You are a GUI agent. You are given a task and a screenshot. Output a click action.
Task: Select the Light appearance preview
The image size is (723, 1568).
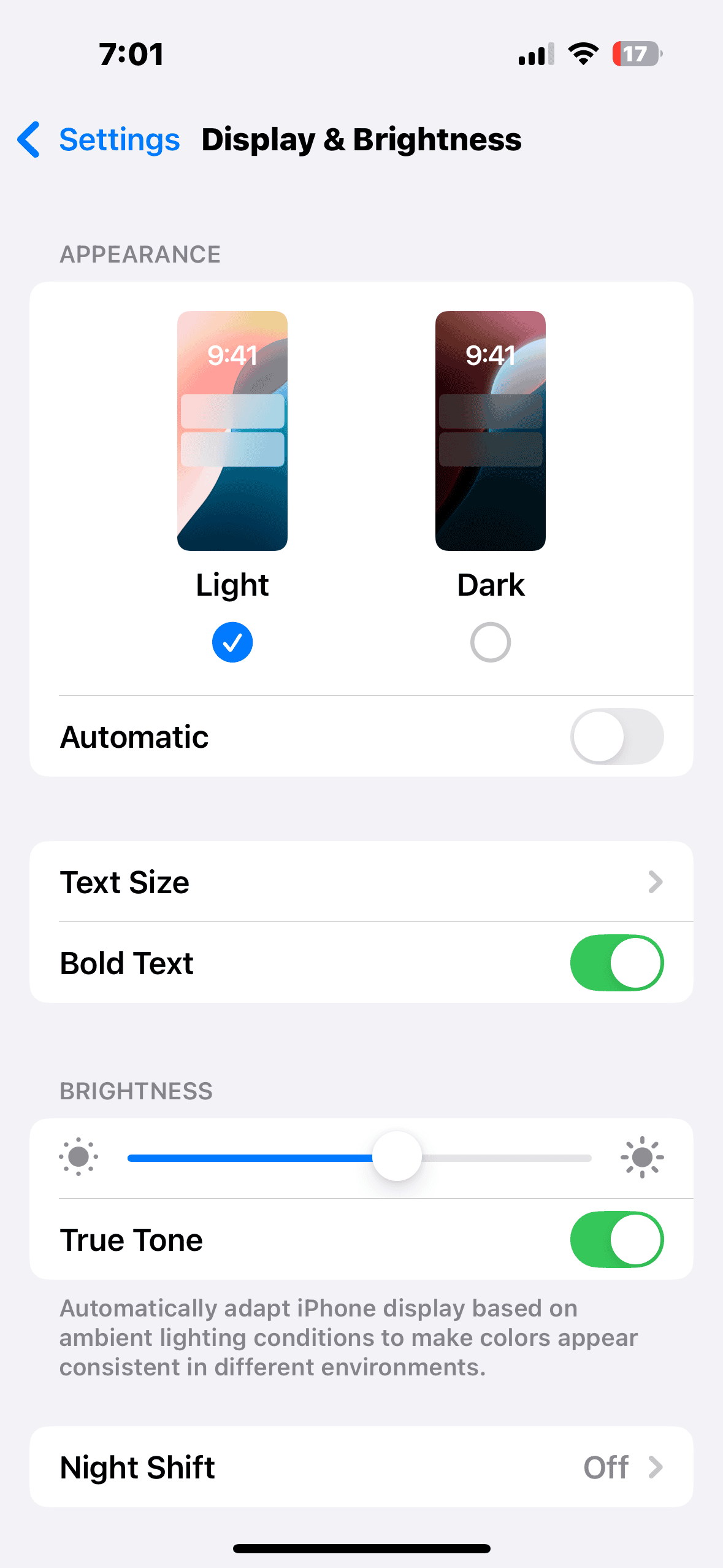click(x=232, y=429)
